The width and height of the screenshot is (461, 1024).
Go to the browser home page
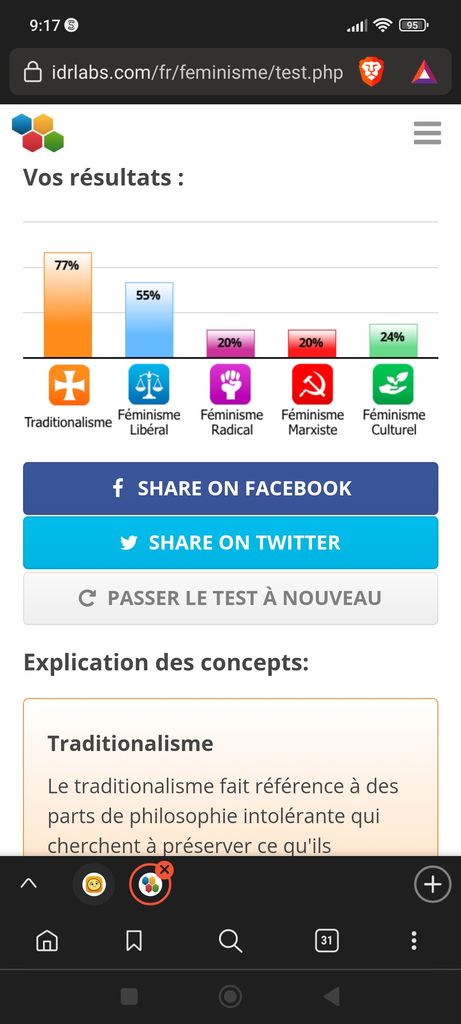[47, 940]
